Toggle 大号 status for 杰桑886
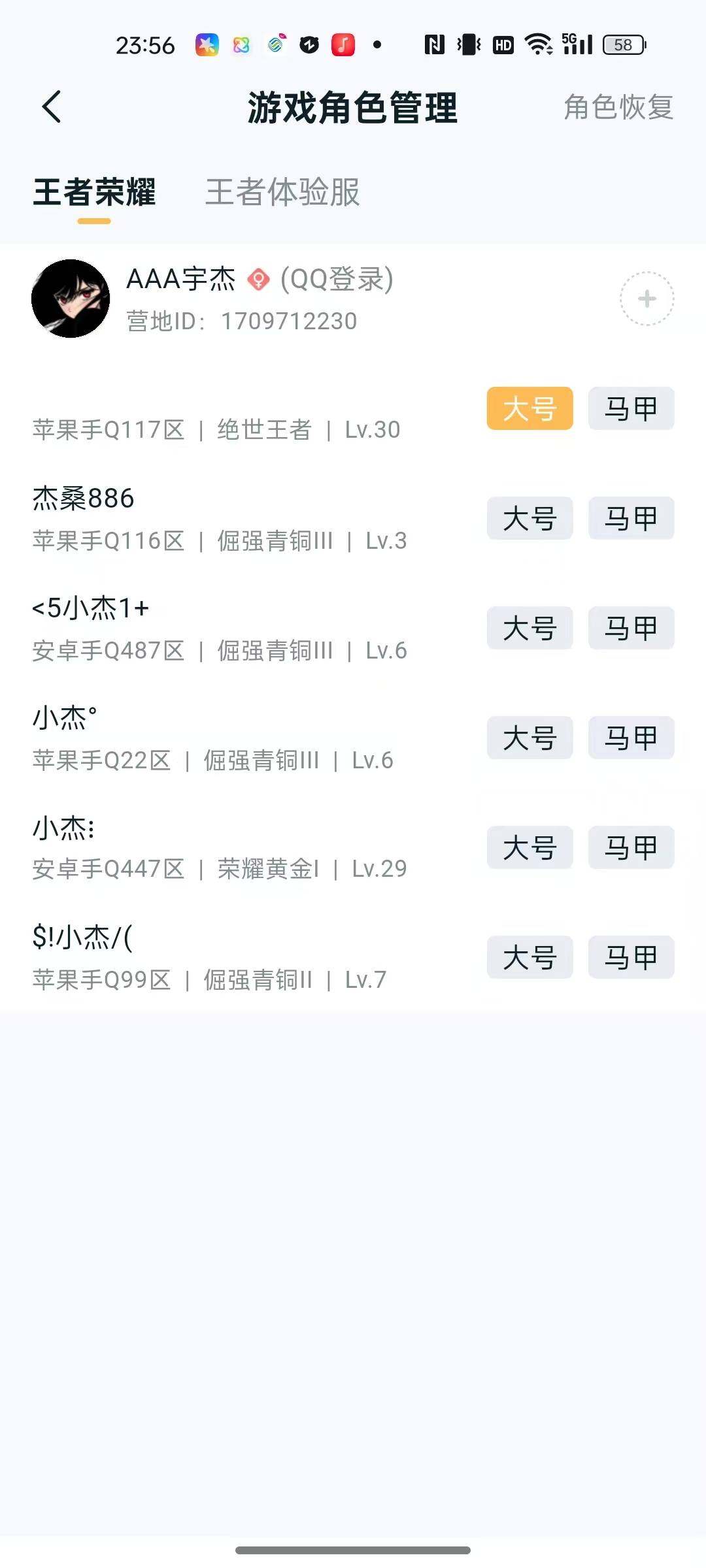 pos(529,518)
